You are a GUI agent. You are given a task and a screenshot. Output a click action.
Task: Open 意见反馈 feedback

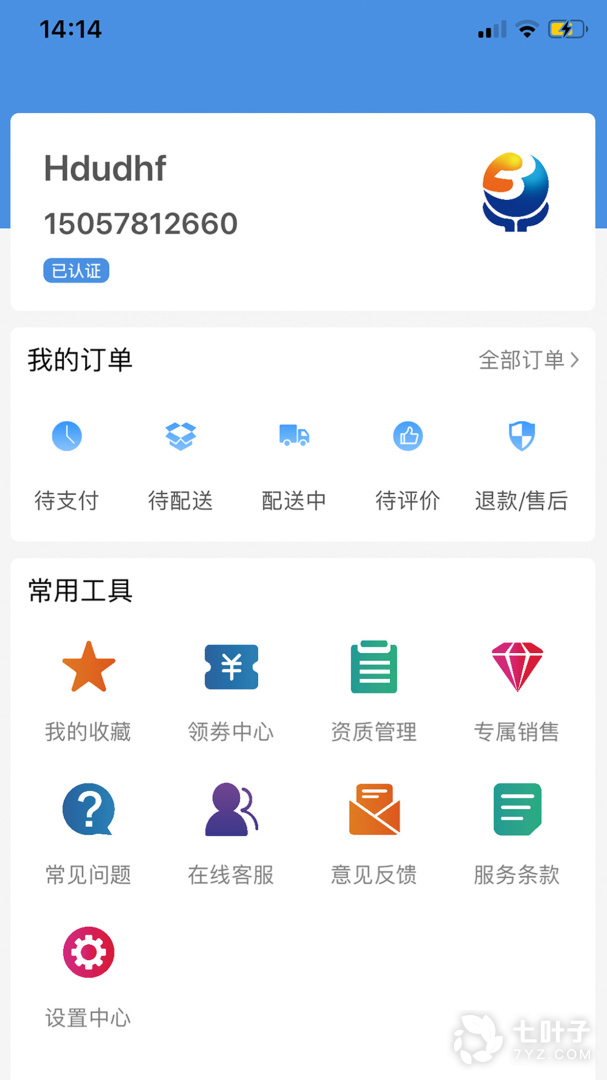tap(374, 835)
